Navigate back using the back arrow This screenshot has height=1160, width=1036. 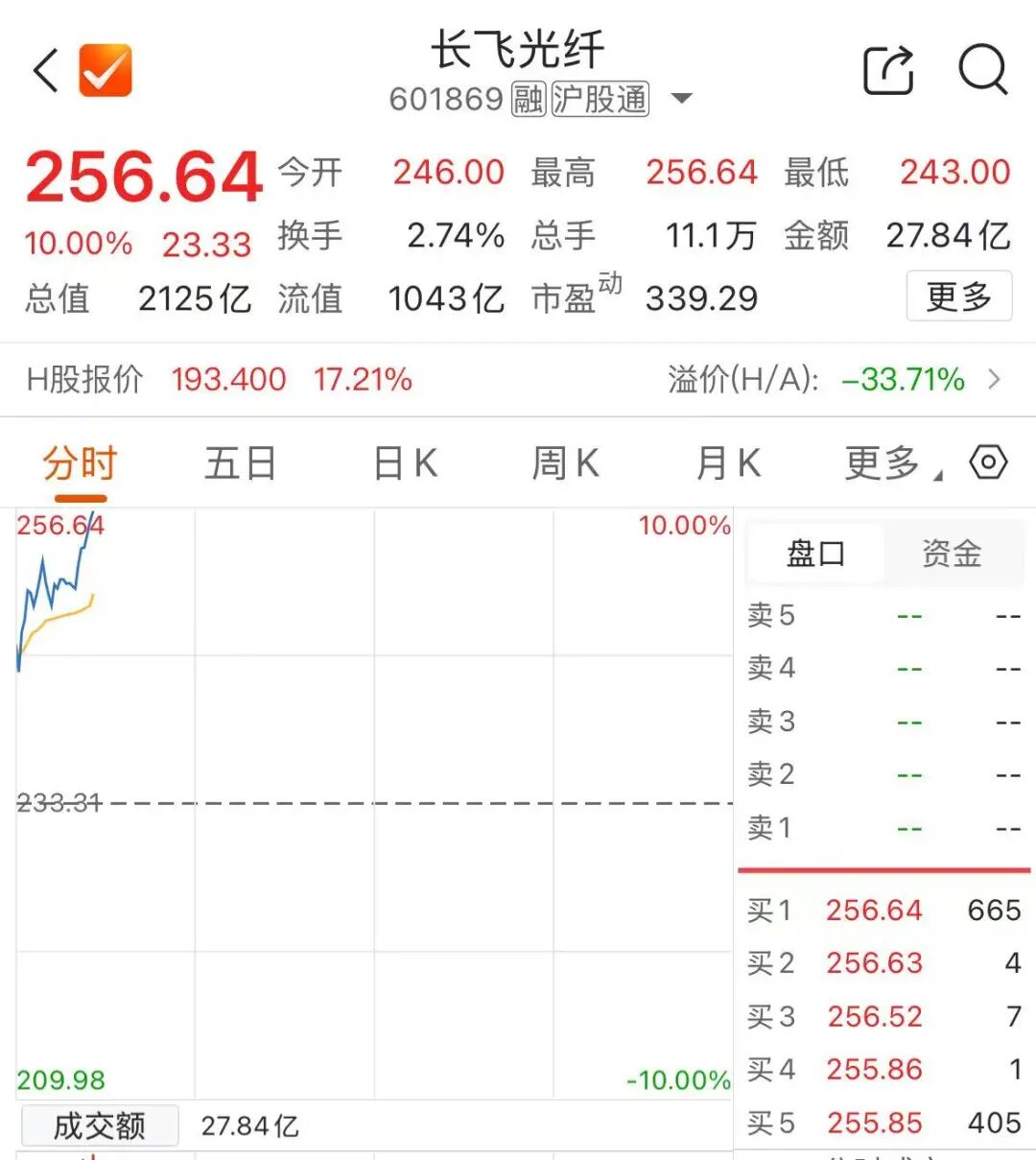click(x=42, y=70)
